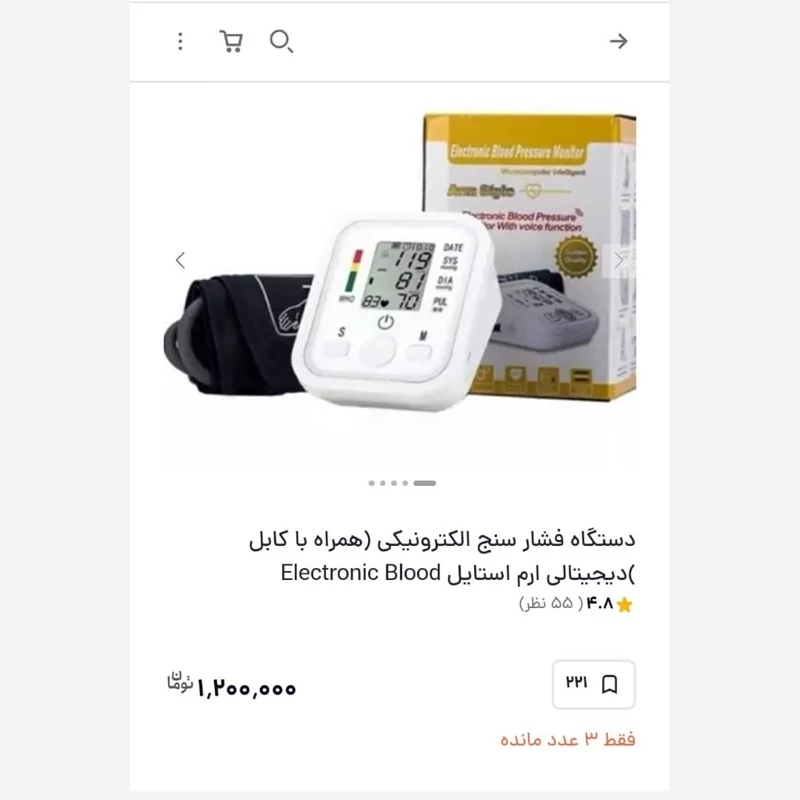View the 55 customer reviews

click(x=546, y=604)
